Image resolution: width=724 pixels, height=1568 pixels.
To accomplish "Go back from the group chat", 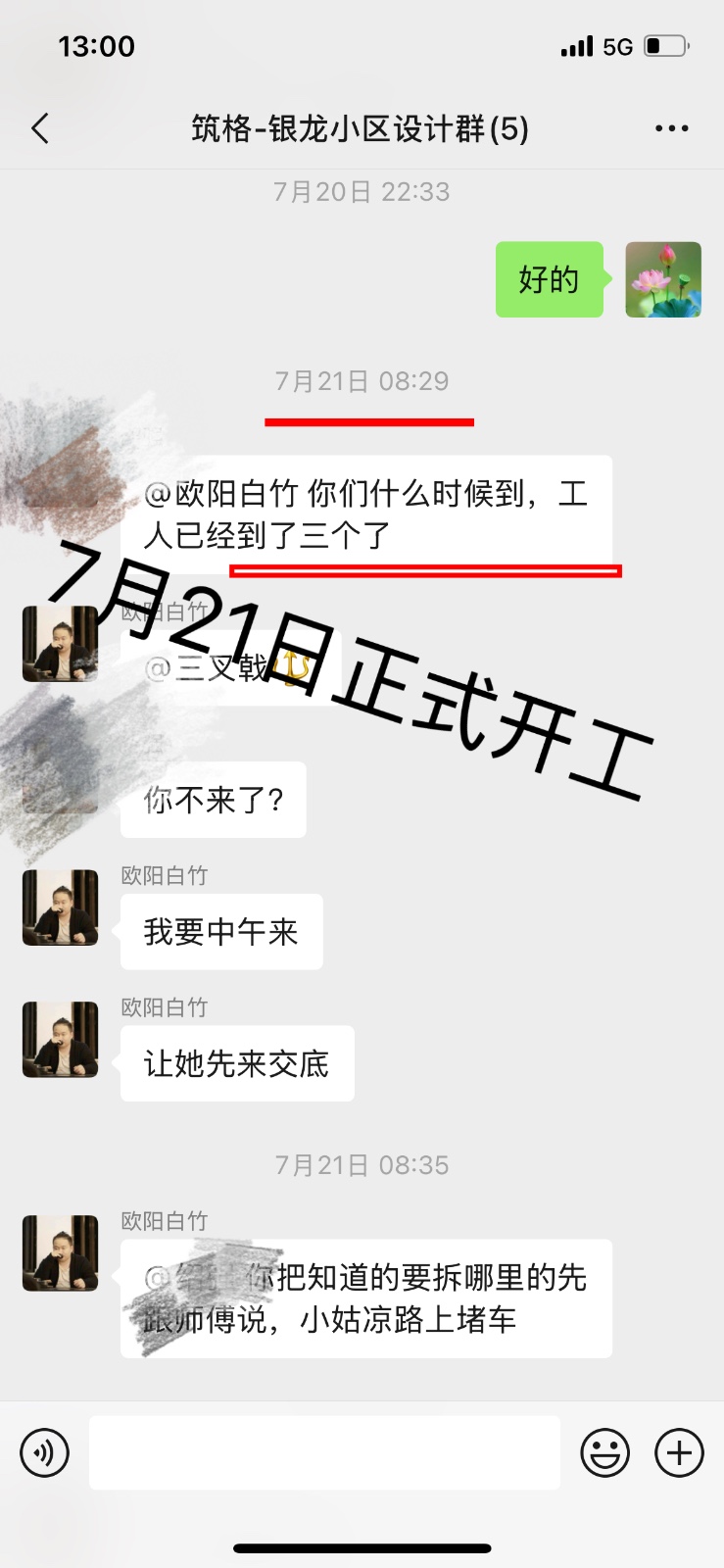I will [x=40, y=128].
